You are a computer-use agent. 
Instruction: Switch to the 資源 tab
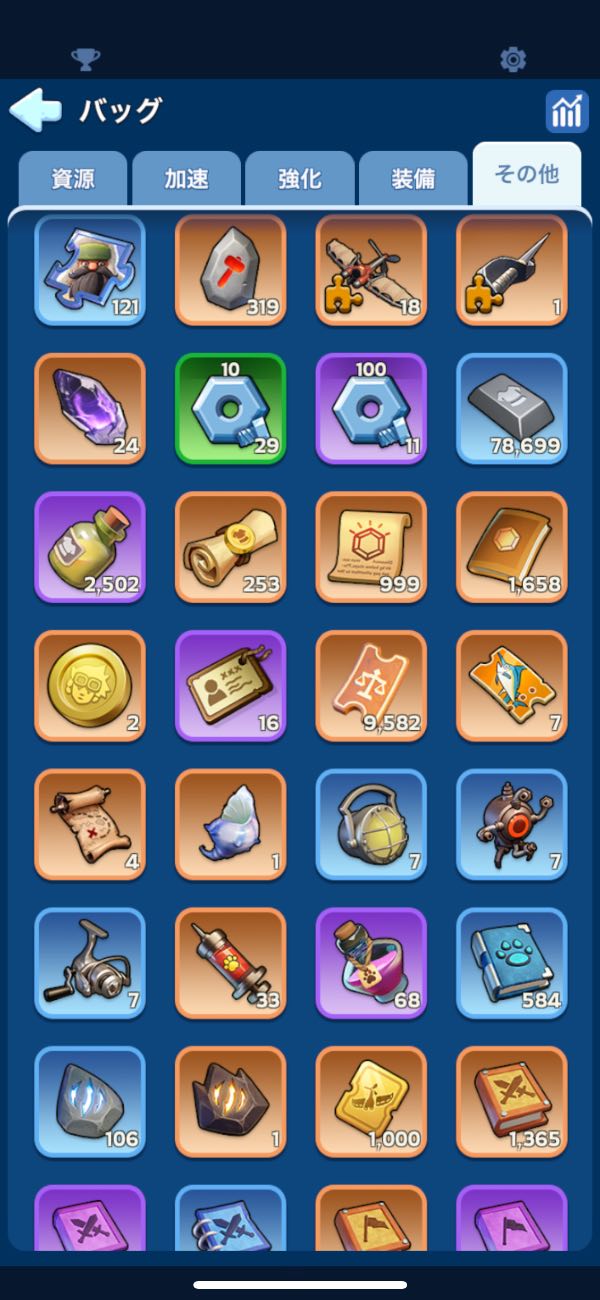pyautogui.click(x=72, y=179)
